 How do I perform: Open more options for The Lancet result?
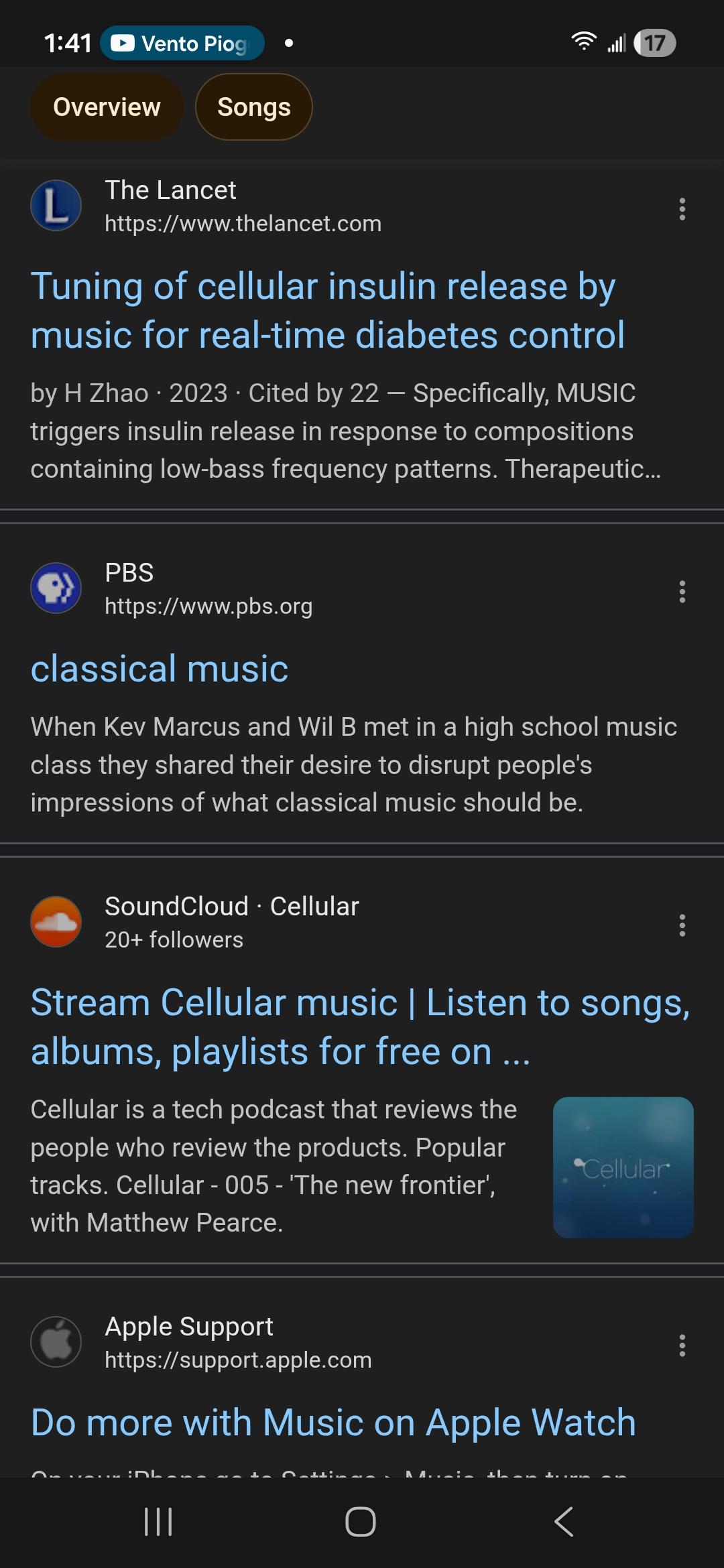682,209
